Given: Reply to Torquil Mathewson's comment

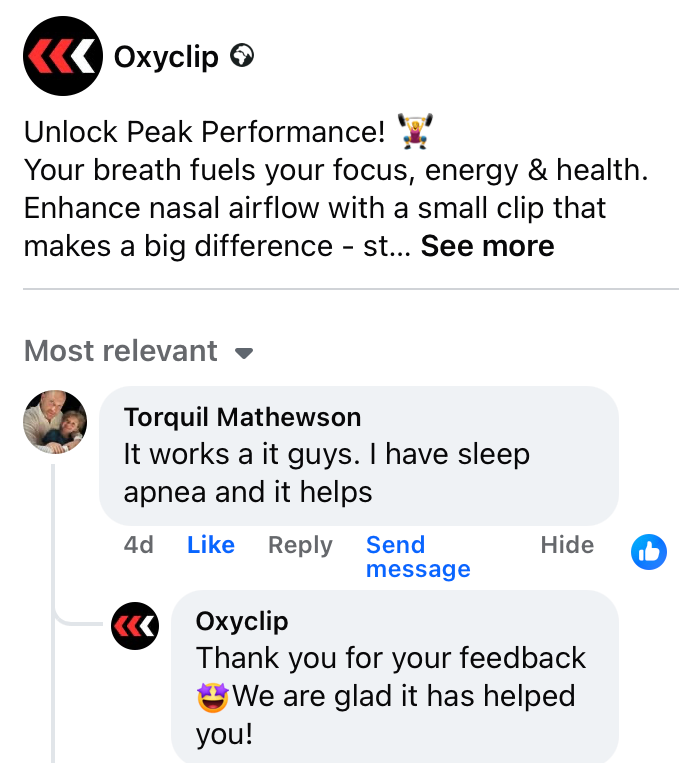Looking at the screenshot, I should coord(300,545).
